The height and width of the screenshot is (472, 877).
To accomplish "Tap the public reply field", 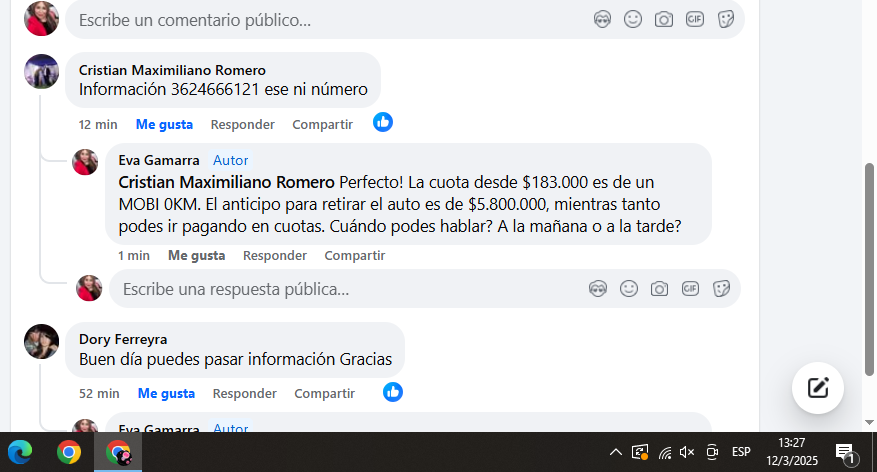I will 340,289.
